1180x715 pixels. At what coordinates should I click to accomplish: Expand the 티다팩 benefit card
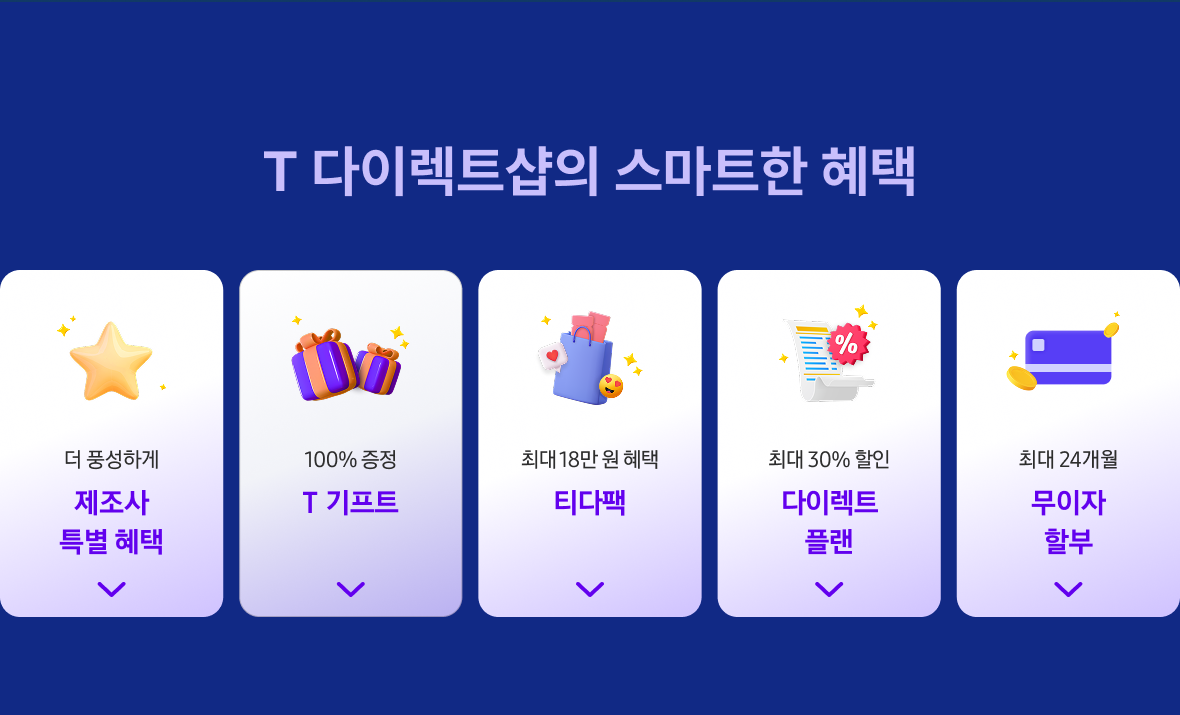pyautogui.click(x=590, y=589)
